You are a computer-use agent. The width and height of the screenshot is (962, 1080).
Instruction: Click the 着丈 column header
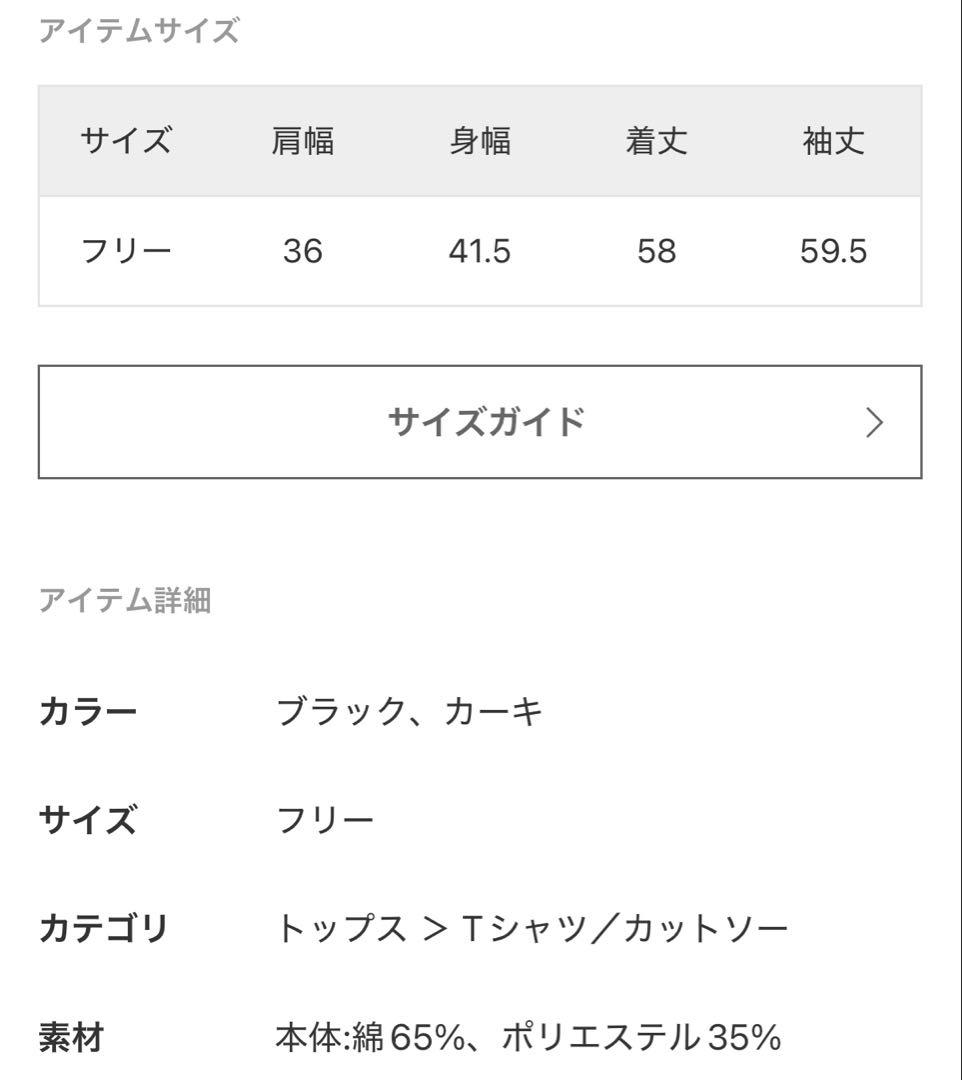(657, 142)
